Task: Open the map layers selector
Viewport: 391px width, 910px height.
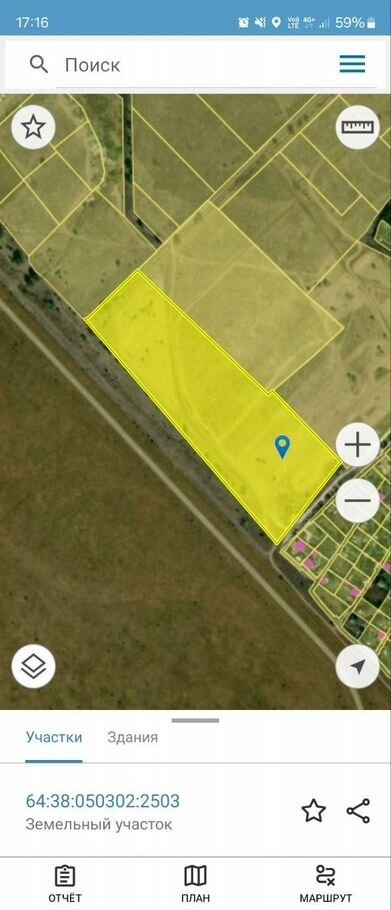Action: click(x=34, y=667)
